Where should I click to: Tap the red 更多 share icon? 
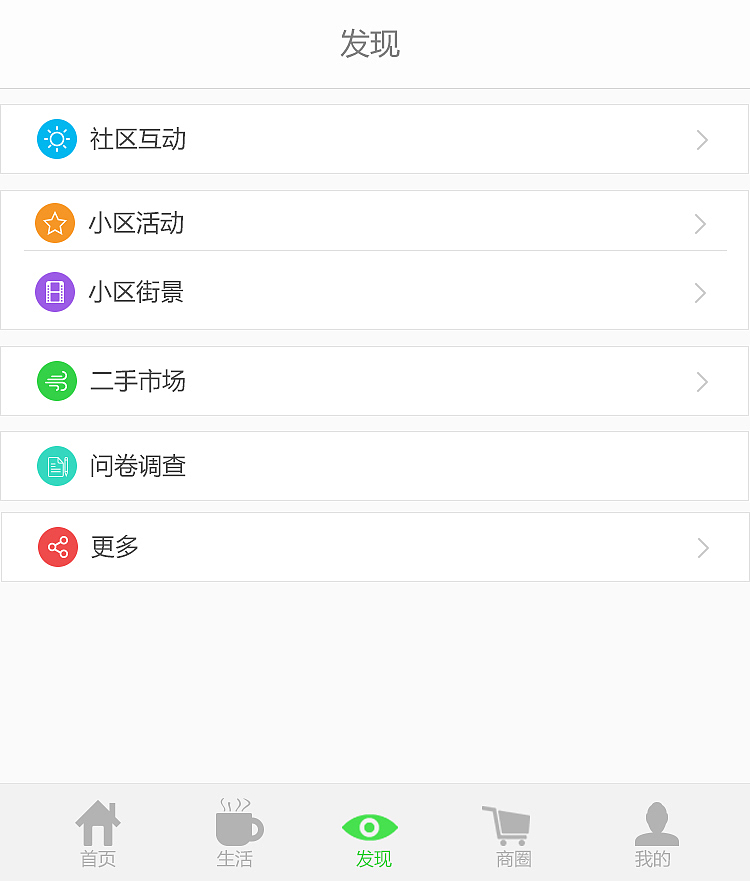[57, 547]
